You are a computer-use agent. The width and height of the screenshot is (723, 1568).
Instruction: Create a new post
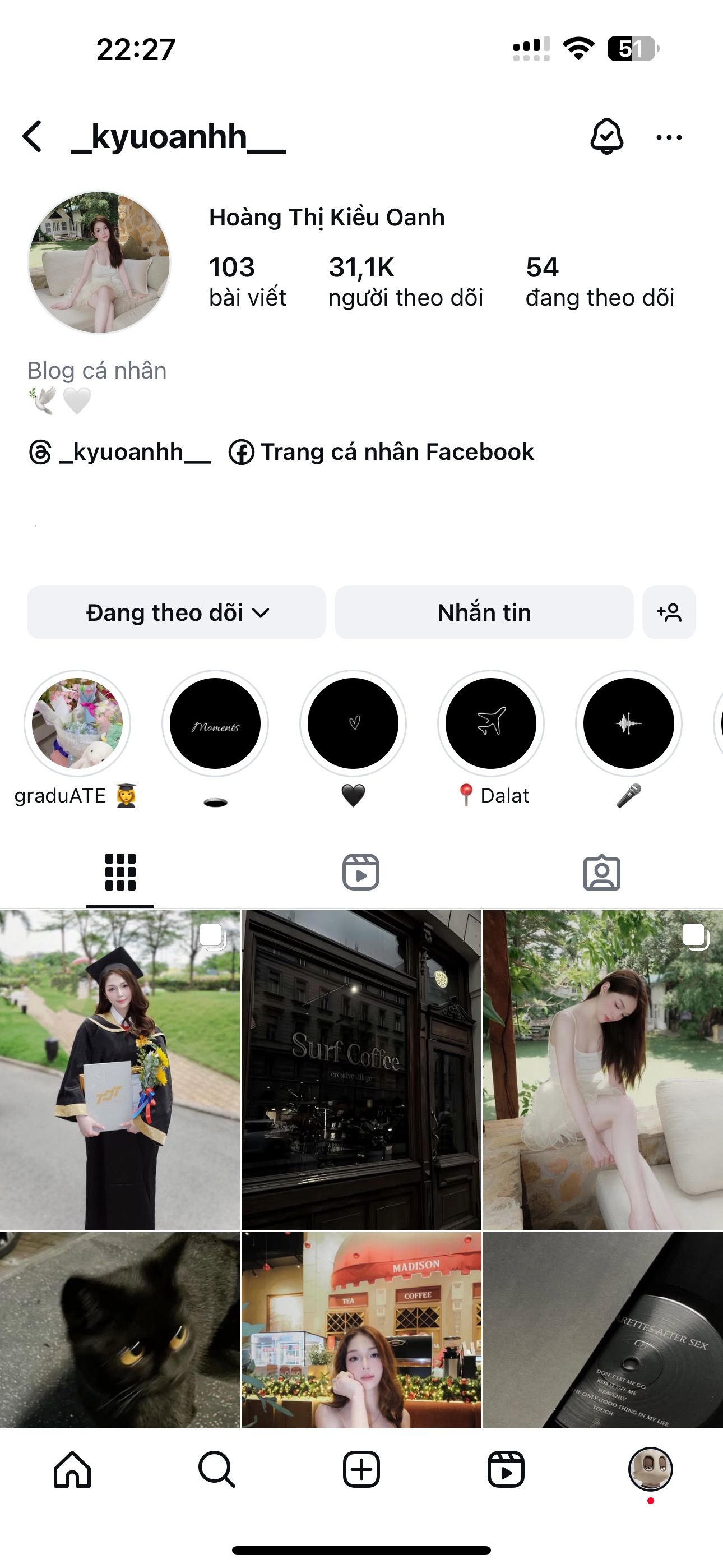click(x=361, y=1469)
